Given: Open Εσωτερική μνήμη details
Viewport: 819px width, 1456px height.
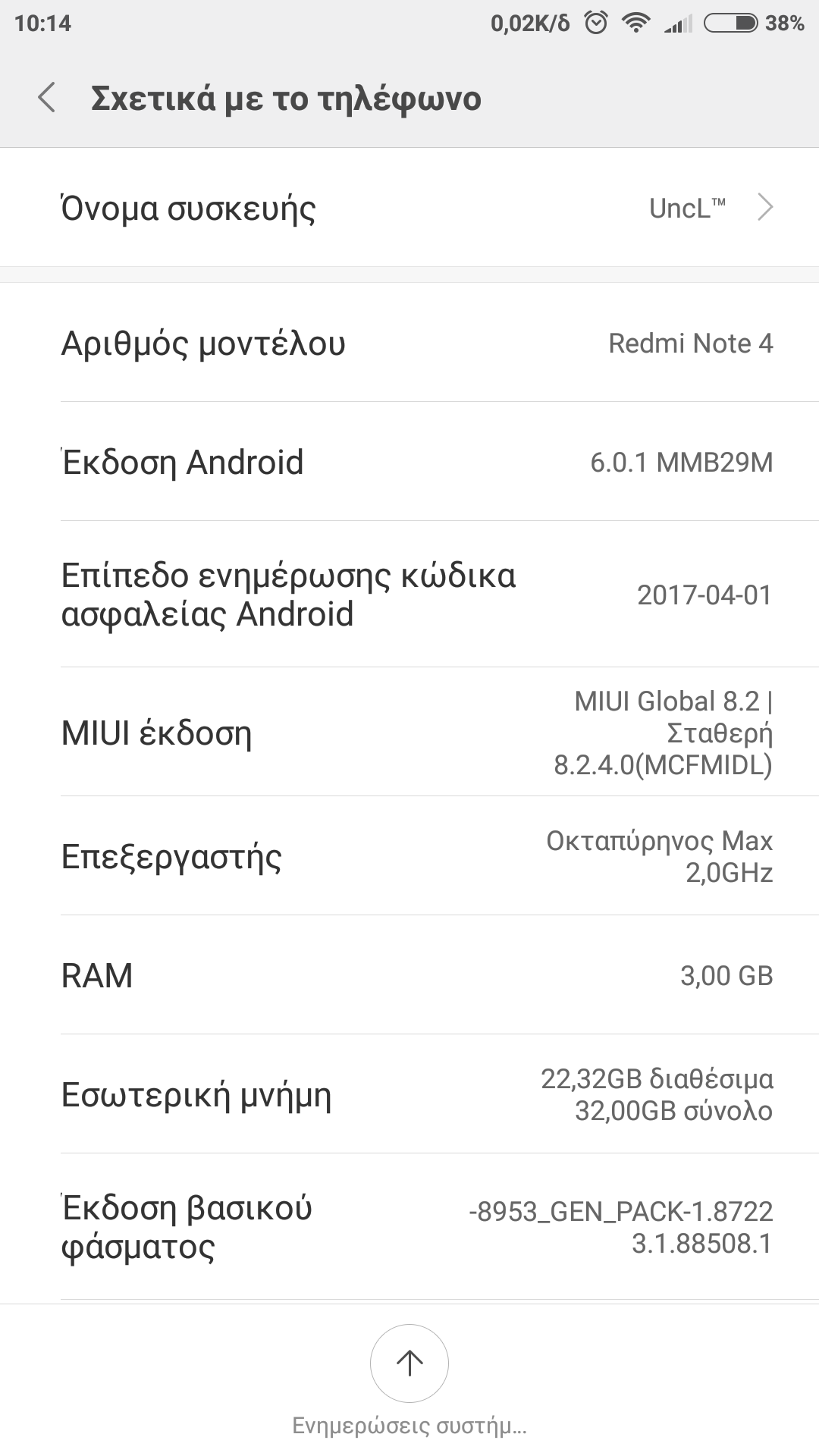Looking at the screenshot, I should point(409,1094).
